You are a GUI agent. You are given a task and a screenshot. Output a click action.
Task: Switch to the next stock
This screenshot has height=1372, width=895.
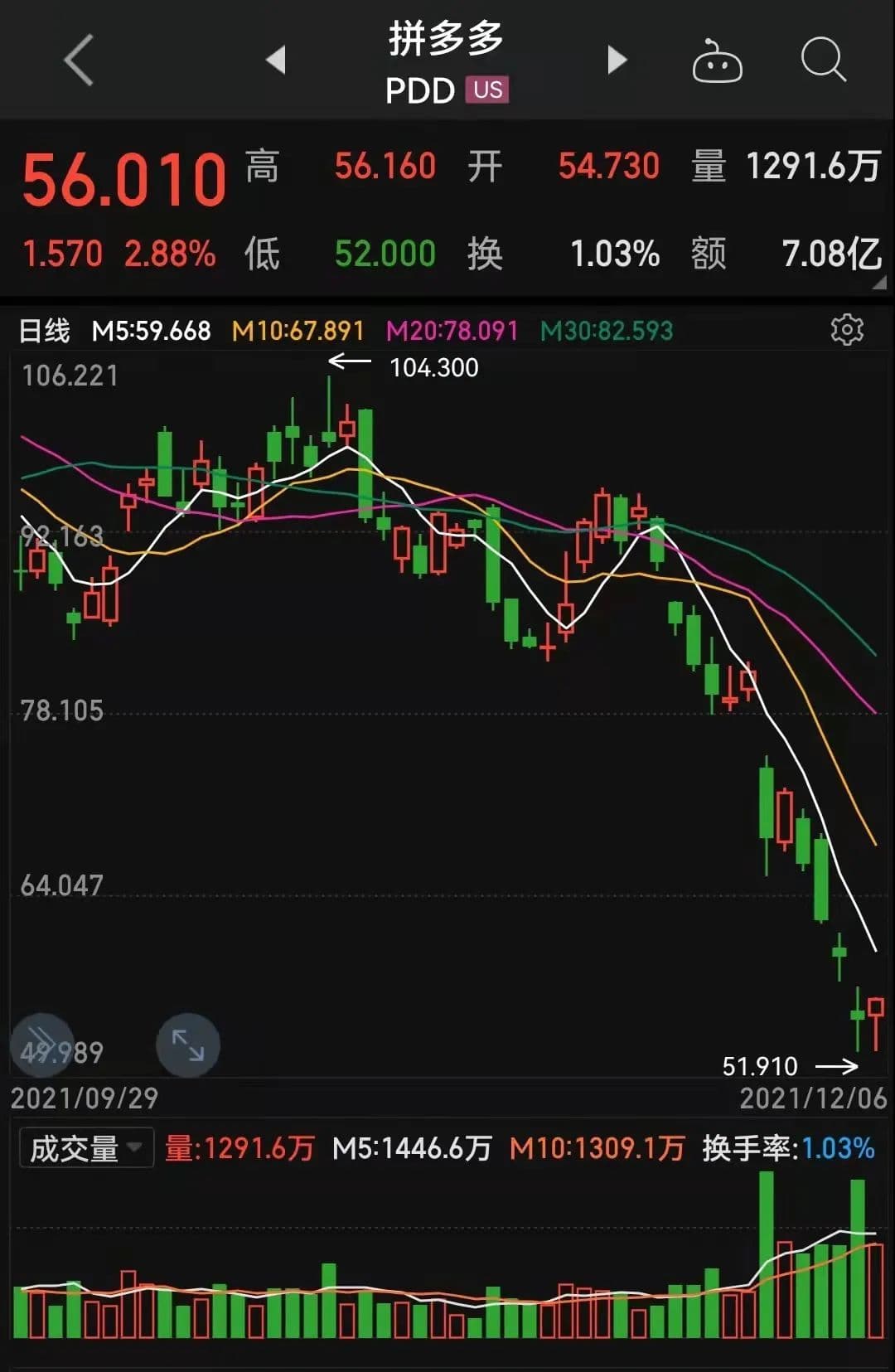tap(617, 60)
